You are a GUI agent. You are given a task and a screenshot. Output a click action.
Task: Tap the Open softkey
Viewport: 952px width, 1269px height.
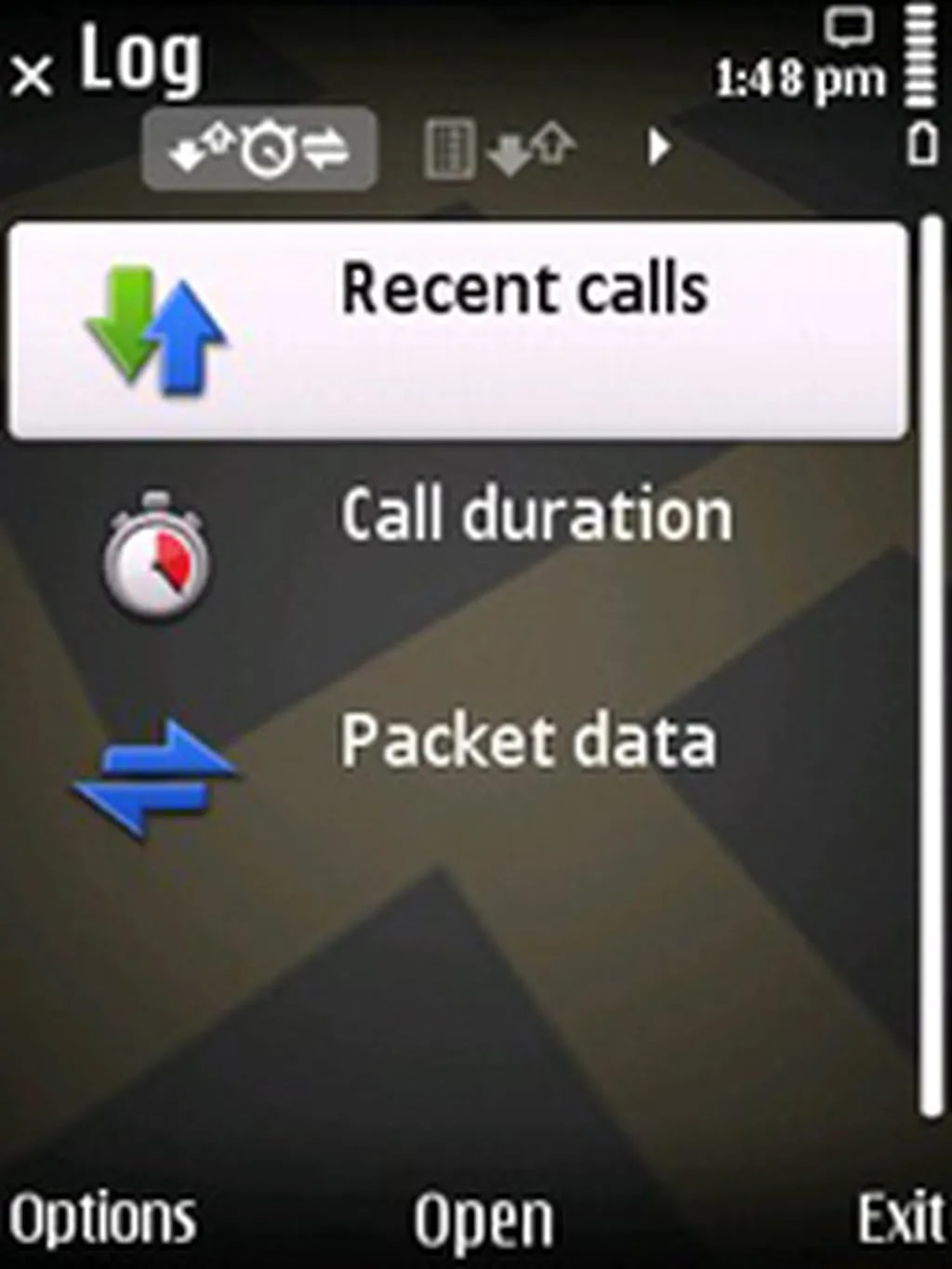click(483, 1220)
